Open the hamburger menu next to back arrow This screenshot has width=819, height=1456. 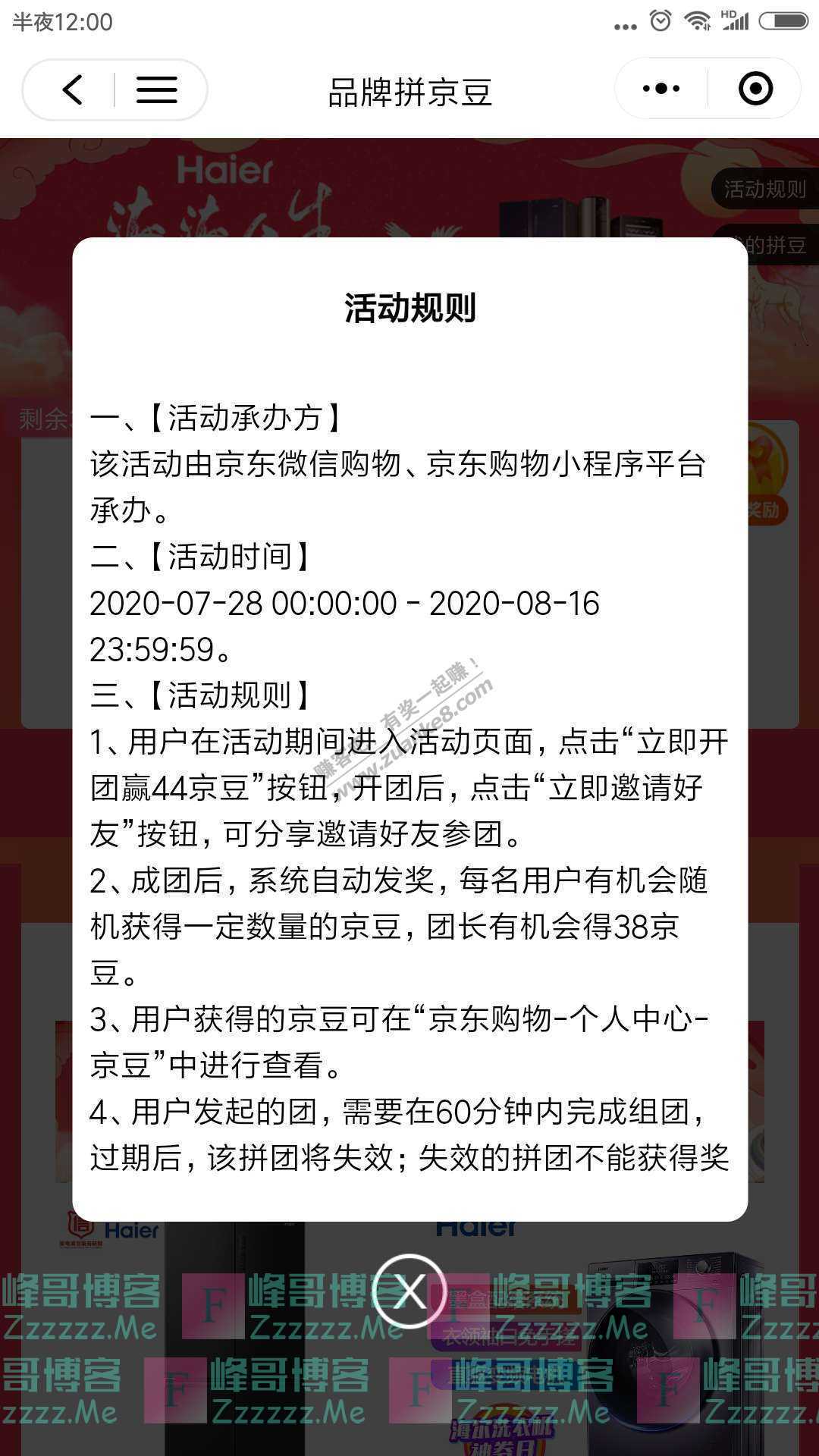pos(155,89)
